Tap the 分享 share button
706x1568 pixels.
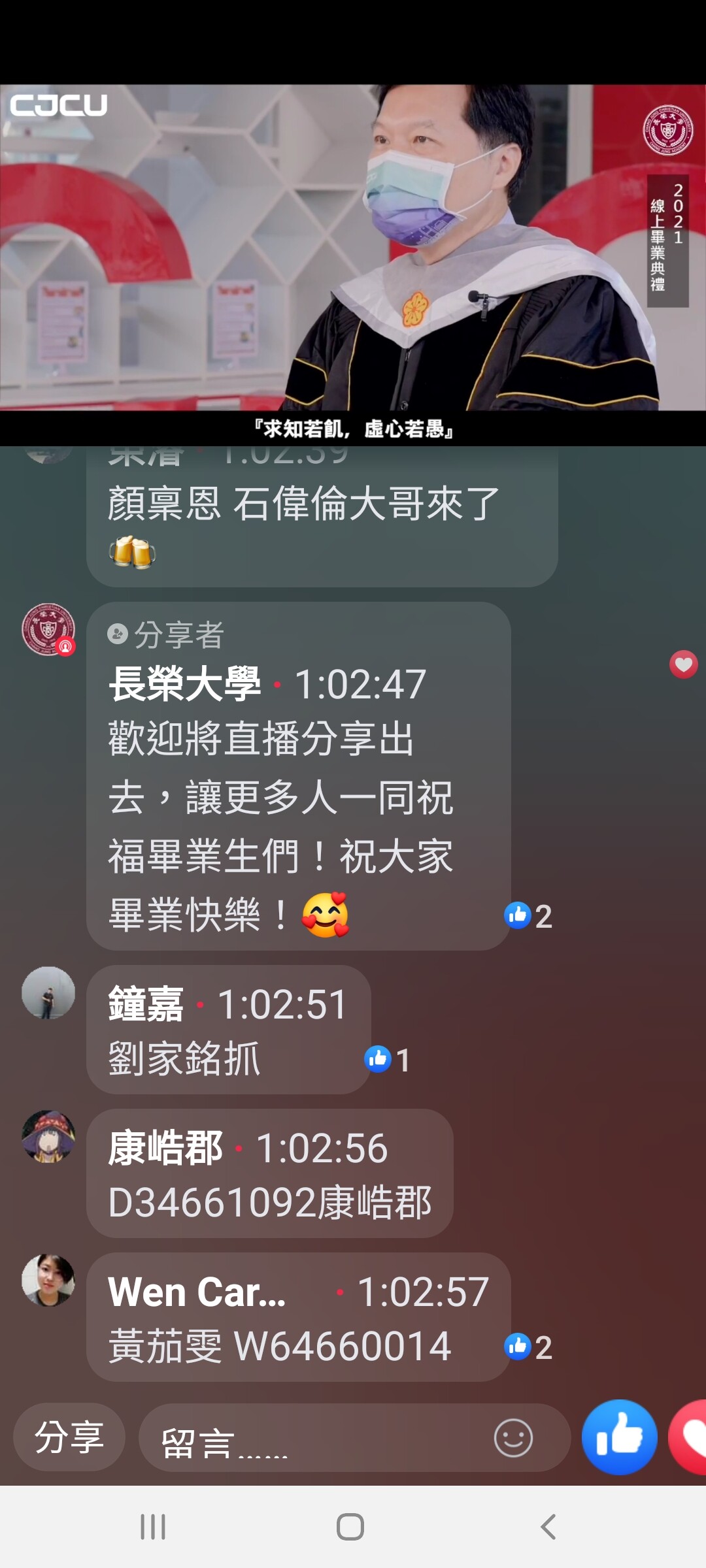tap(69, 1437)
